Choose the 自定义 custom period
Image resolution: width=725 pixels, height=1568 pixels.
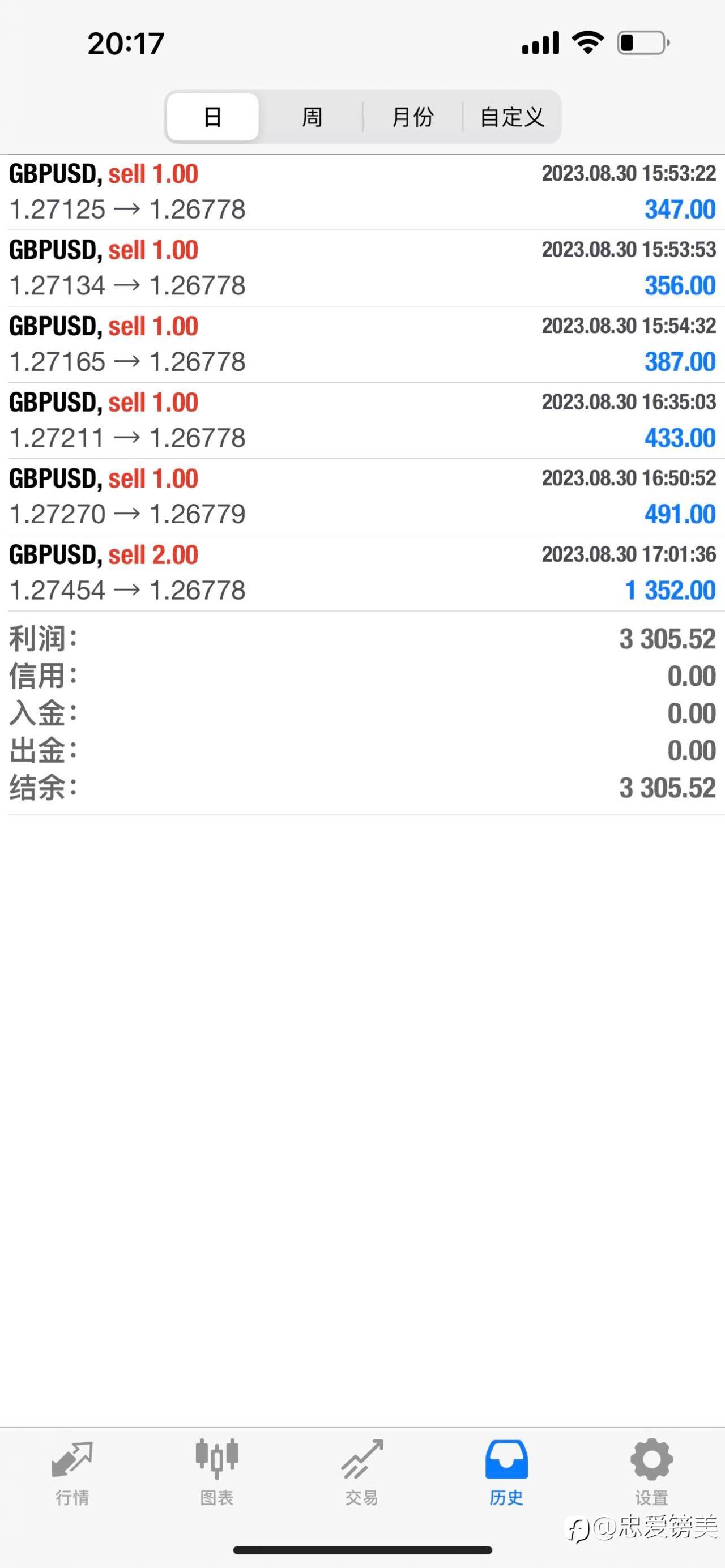[x=511, y=117]
